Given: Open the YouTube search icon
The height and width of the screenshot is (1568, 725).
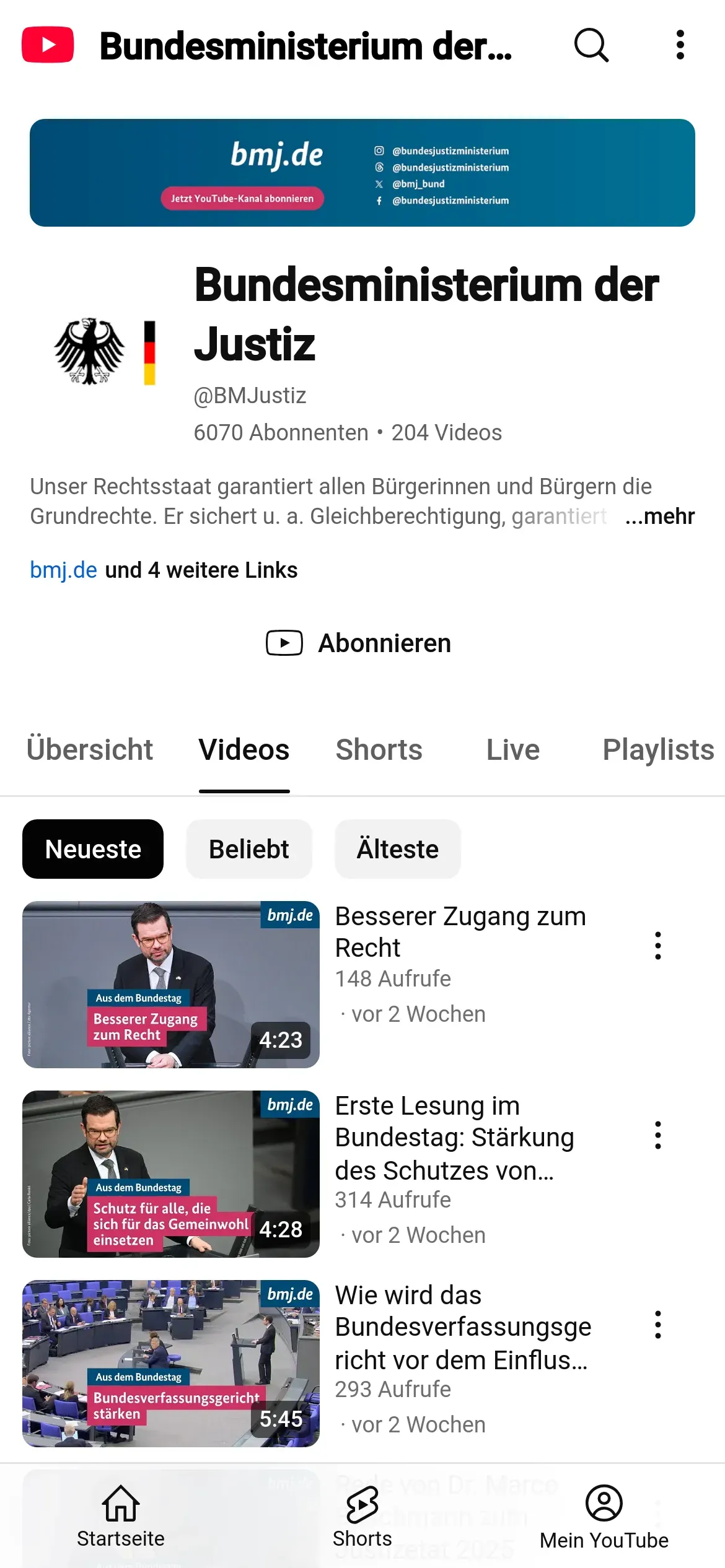Looking at the screenshot, I should coord(591,45).
